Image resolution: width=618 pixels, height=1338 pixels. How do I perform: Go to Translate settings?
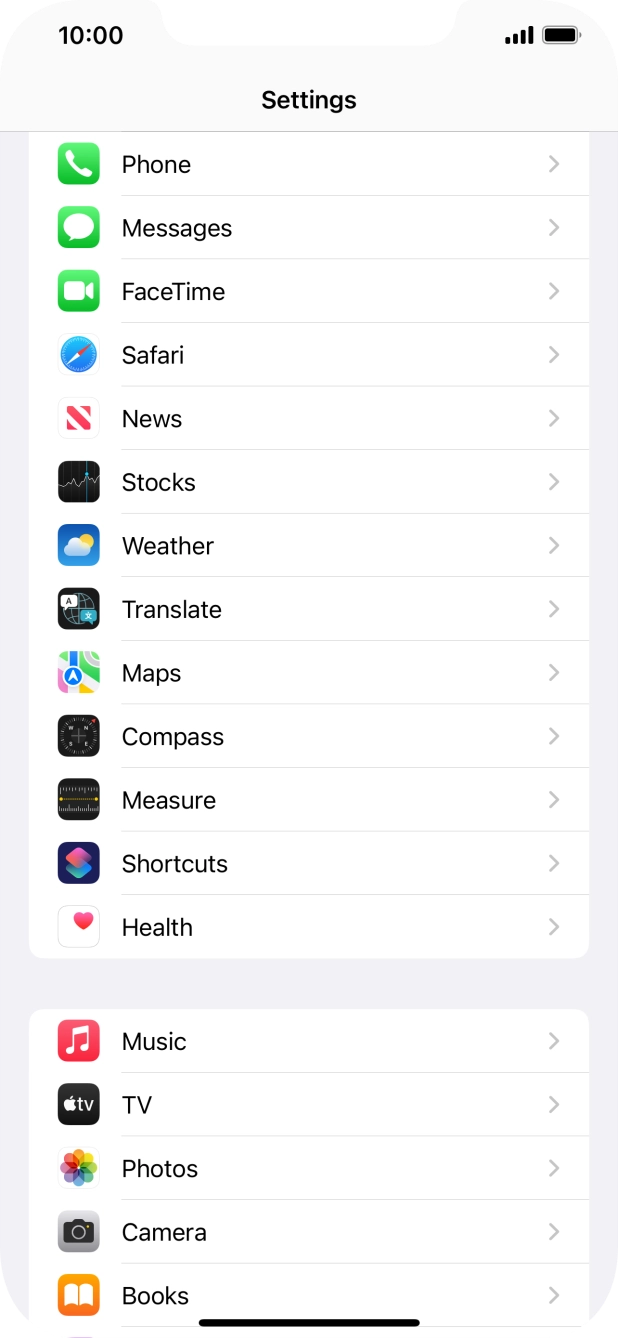coord(308,609)
